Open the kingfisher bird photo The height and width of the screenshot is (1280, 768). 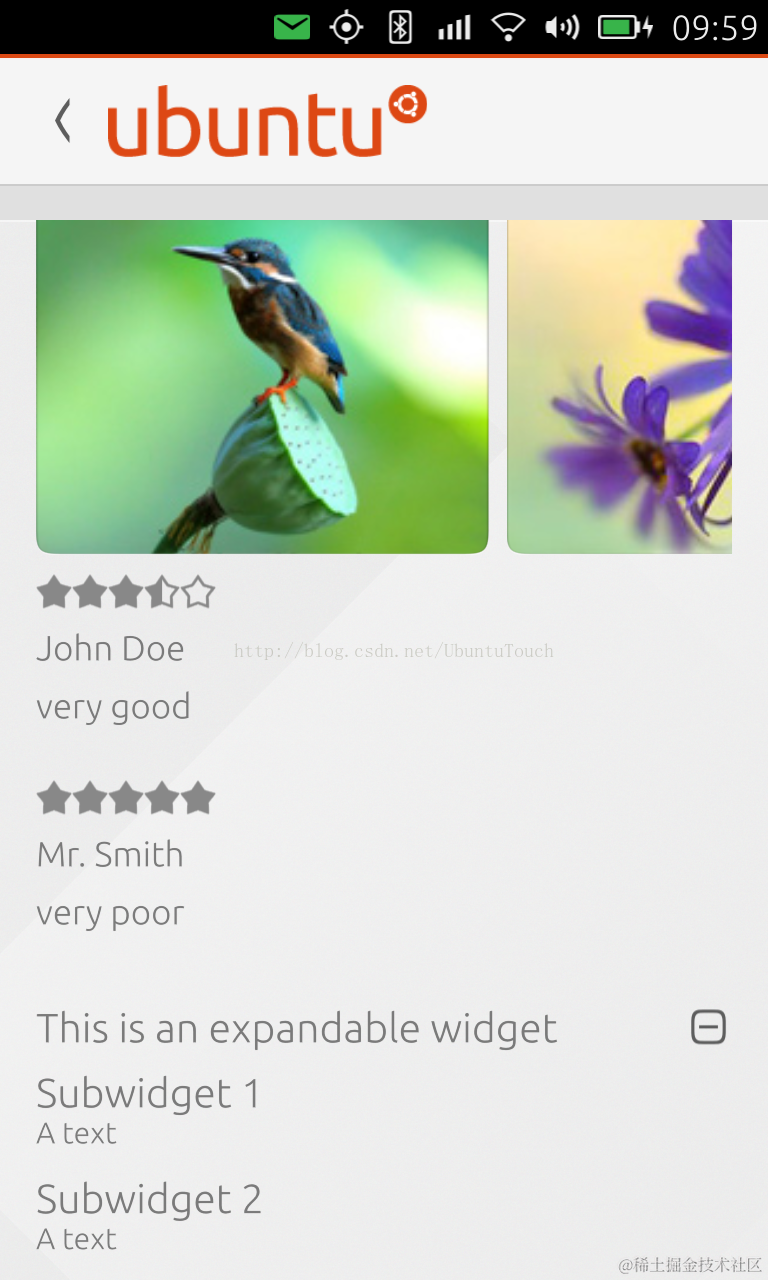(x=262, y=386)
